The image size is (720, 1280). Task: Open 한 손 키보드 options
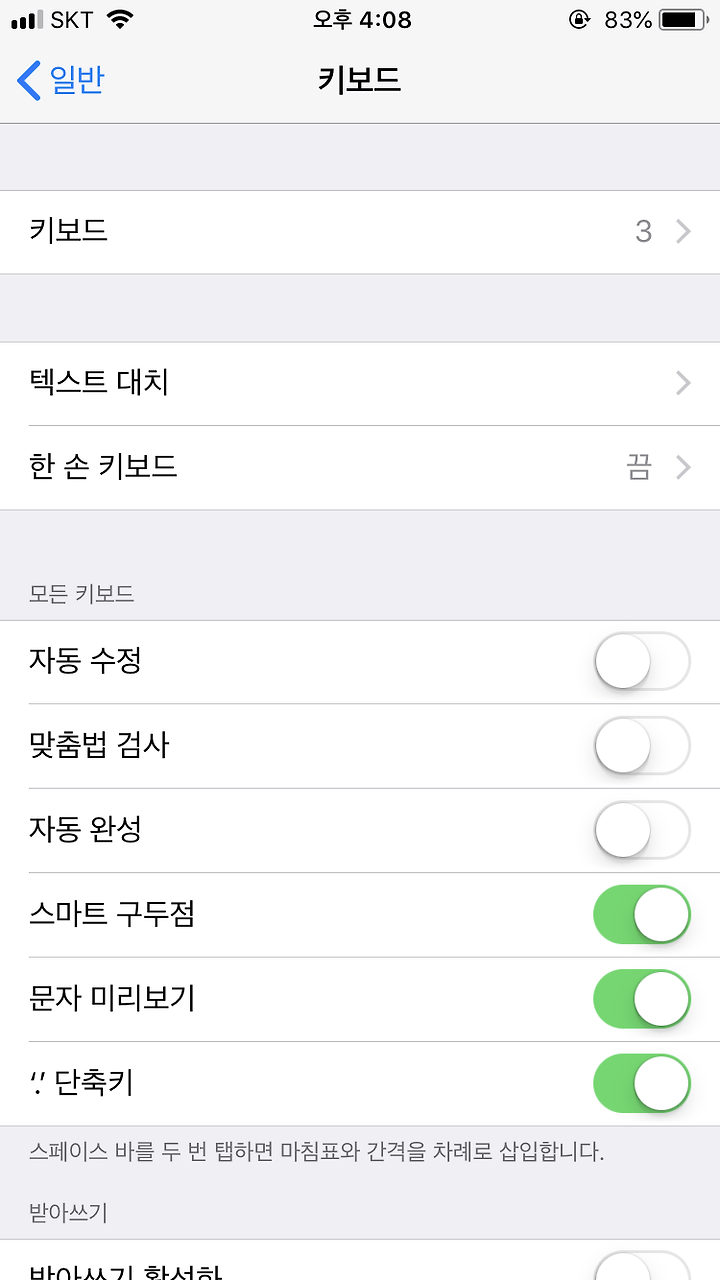[360, 468]
